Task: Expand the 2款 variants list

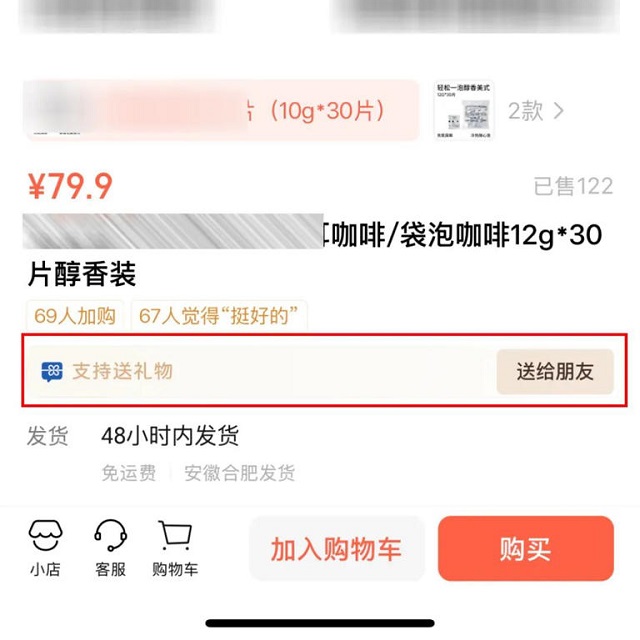Action: tap(536, 111)
